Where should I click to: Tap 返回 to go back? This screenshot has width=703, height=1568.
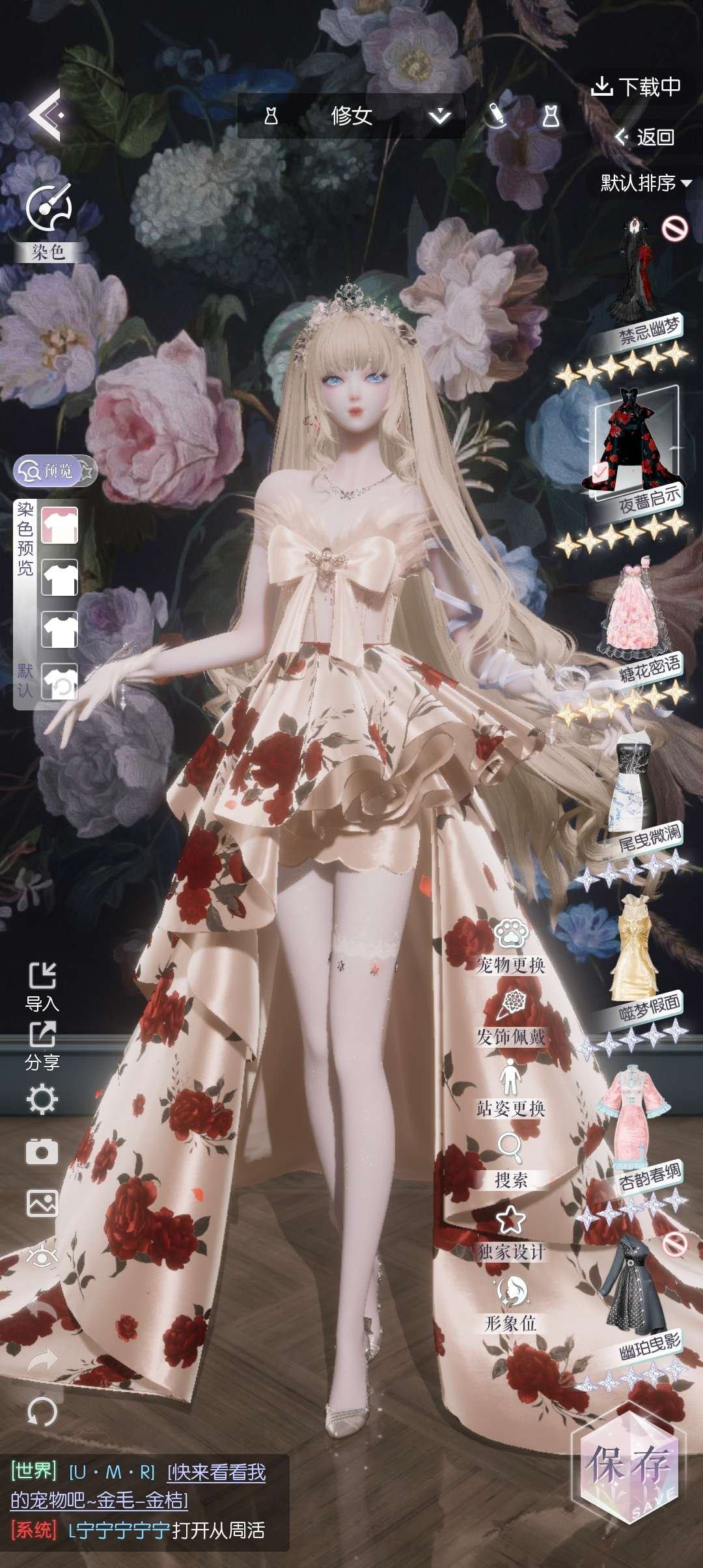point(646,137)
